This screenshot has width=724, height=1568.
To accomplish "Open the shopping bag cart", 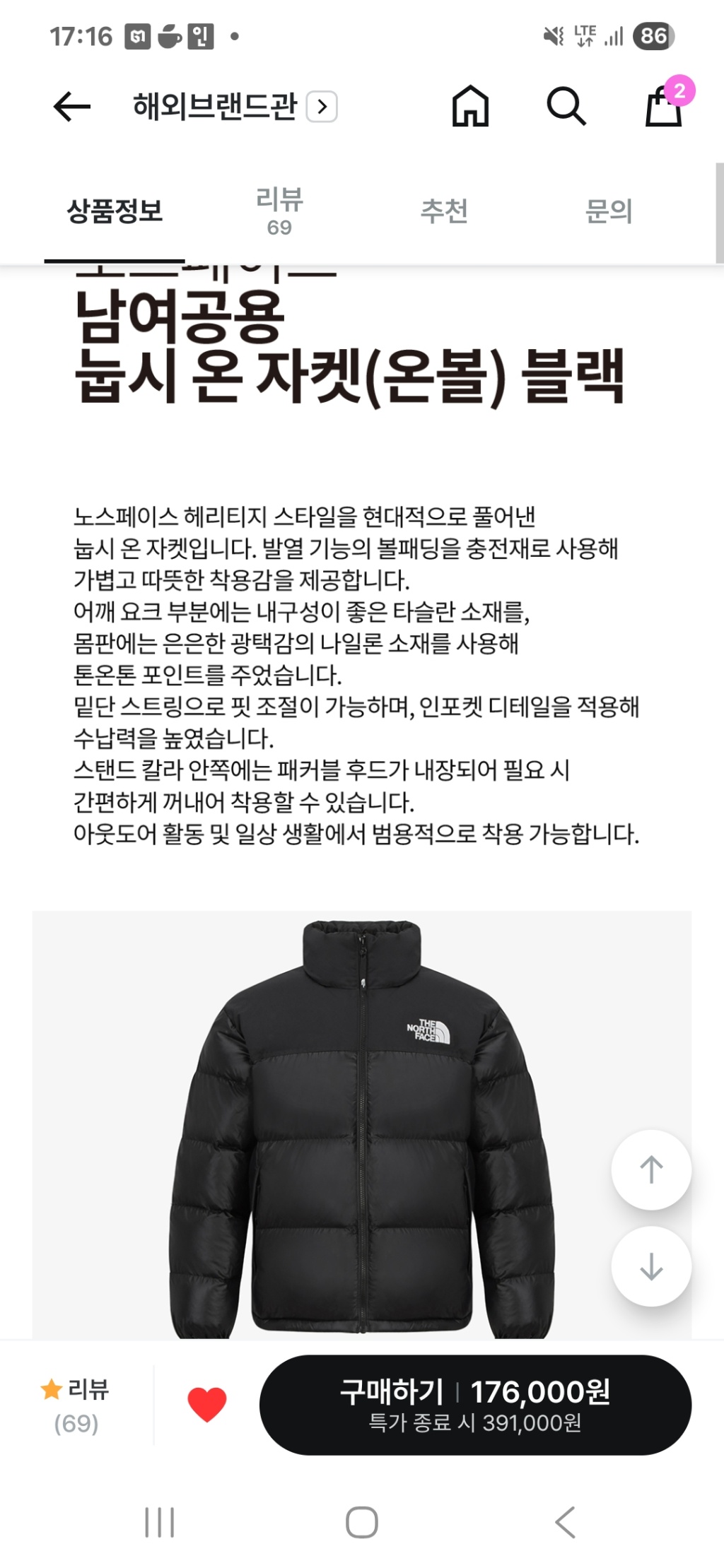I will [664, 107].
